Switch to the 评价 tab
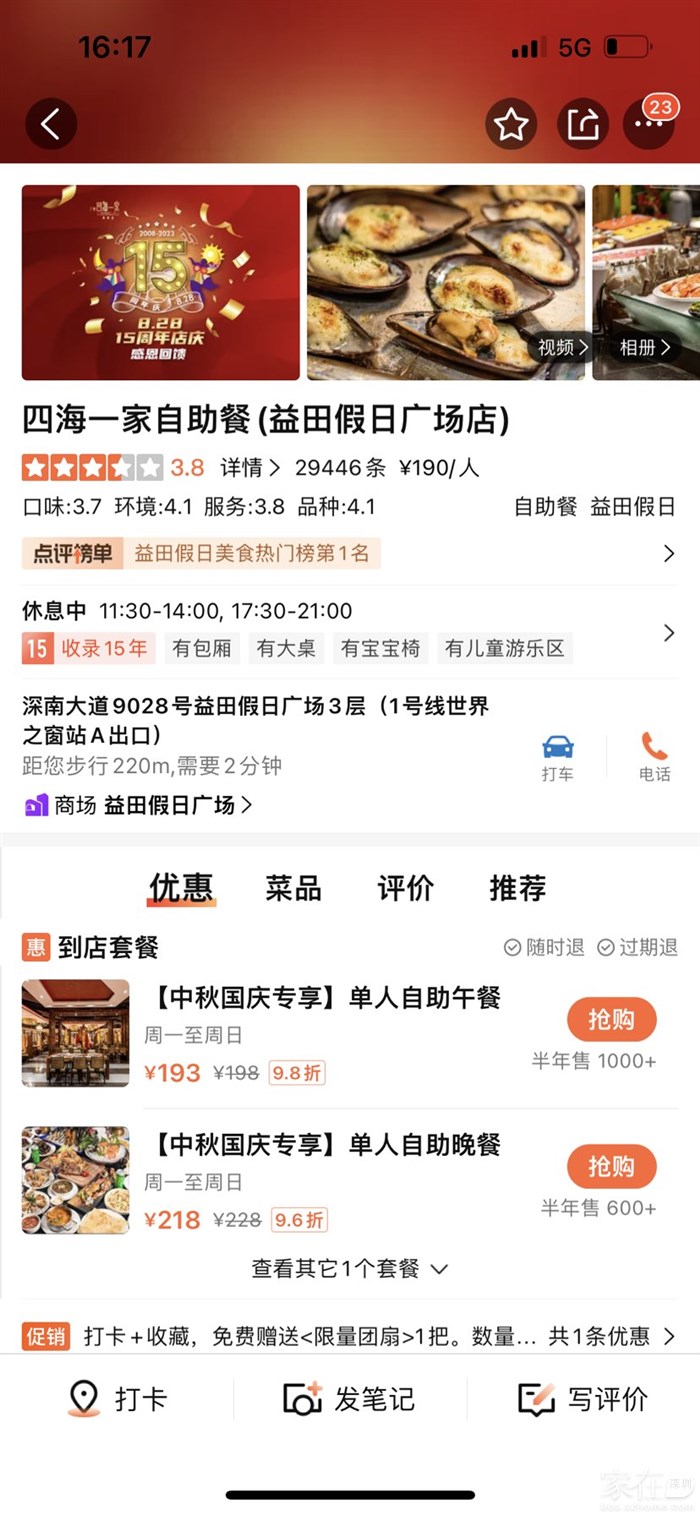The height and width of the screenshot is (1514, 700). point(405,887)
